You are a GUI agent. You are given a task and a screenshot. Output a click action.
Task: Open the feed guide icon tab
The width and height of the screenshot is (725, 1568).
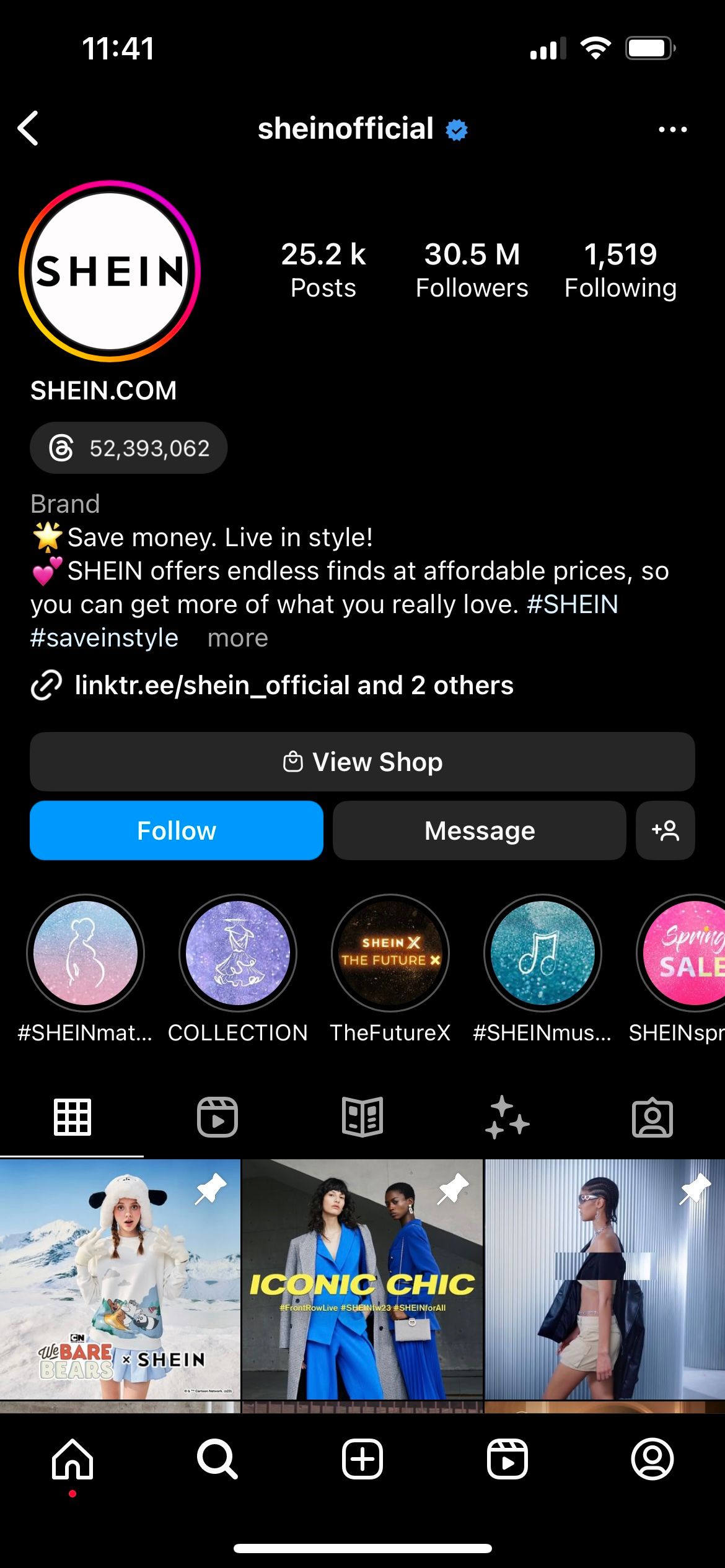(362, 1118)
